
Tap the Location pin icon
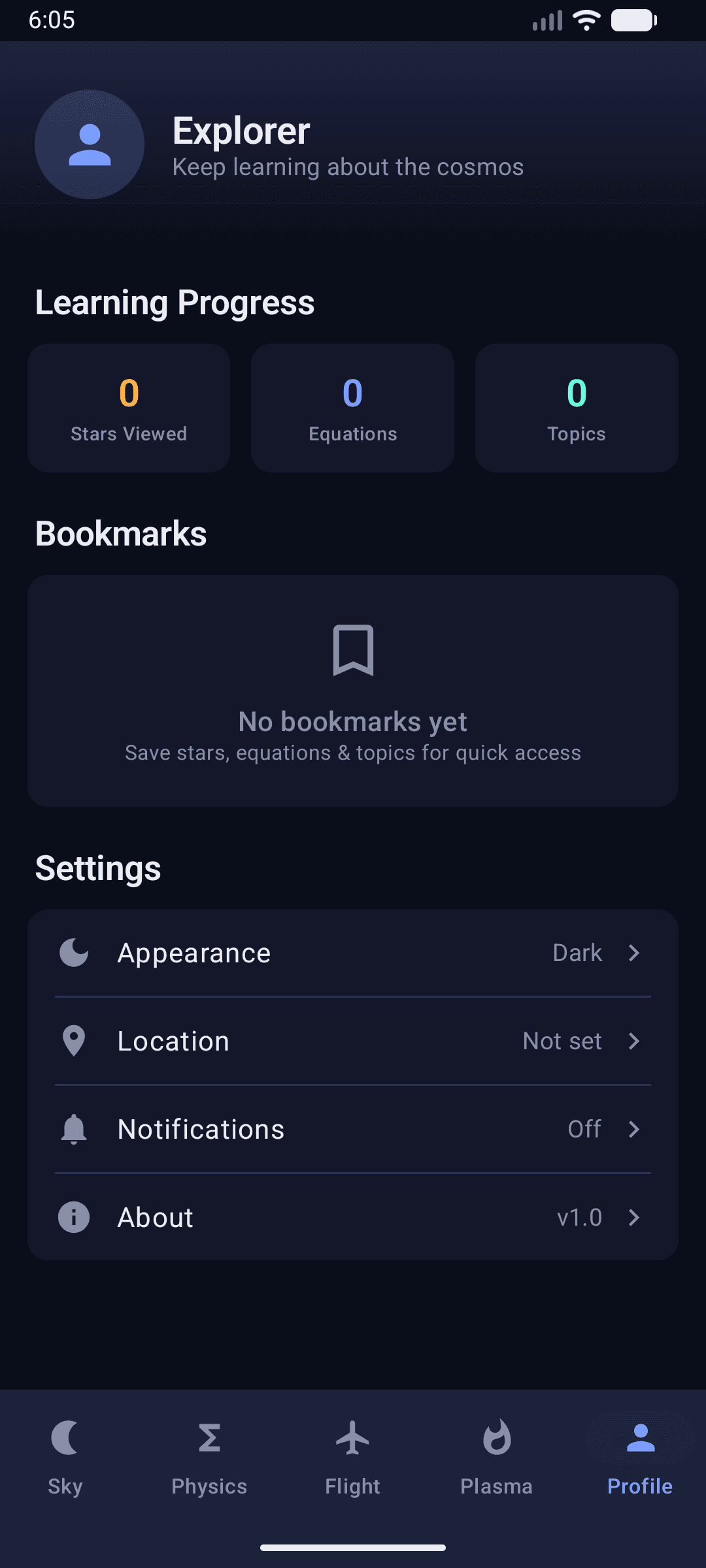pyautogui.click(x=74, y=1041)
